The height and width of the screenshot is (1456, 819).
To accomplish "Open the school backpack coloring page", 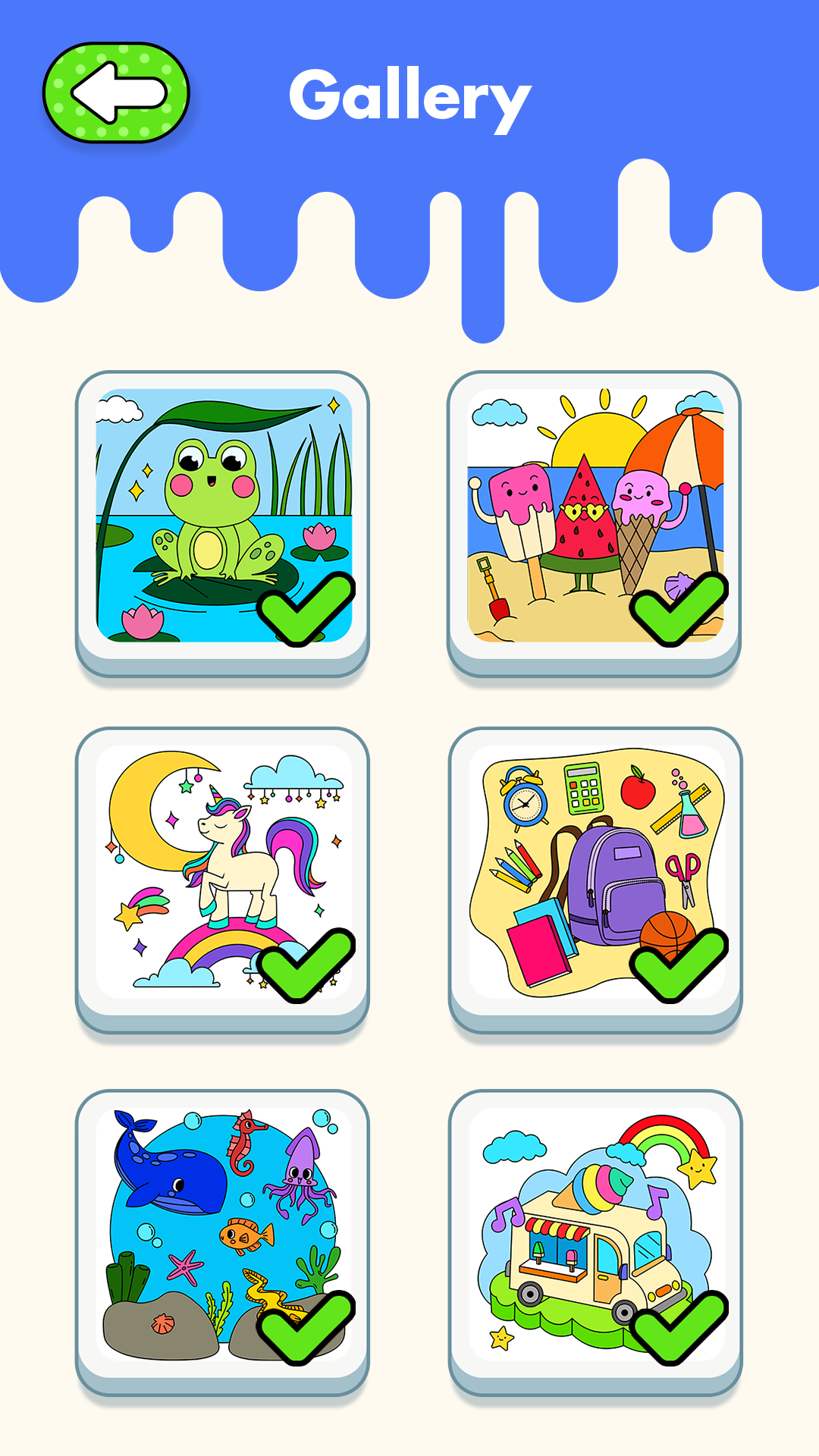I will point(599,849).
